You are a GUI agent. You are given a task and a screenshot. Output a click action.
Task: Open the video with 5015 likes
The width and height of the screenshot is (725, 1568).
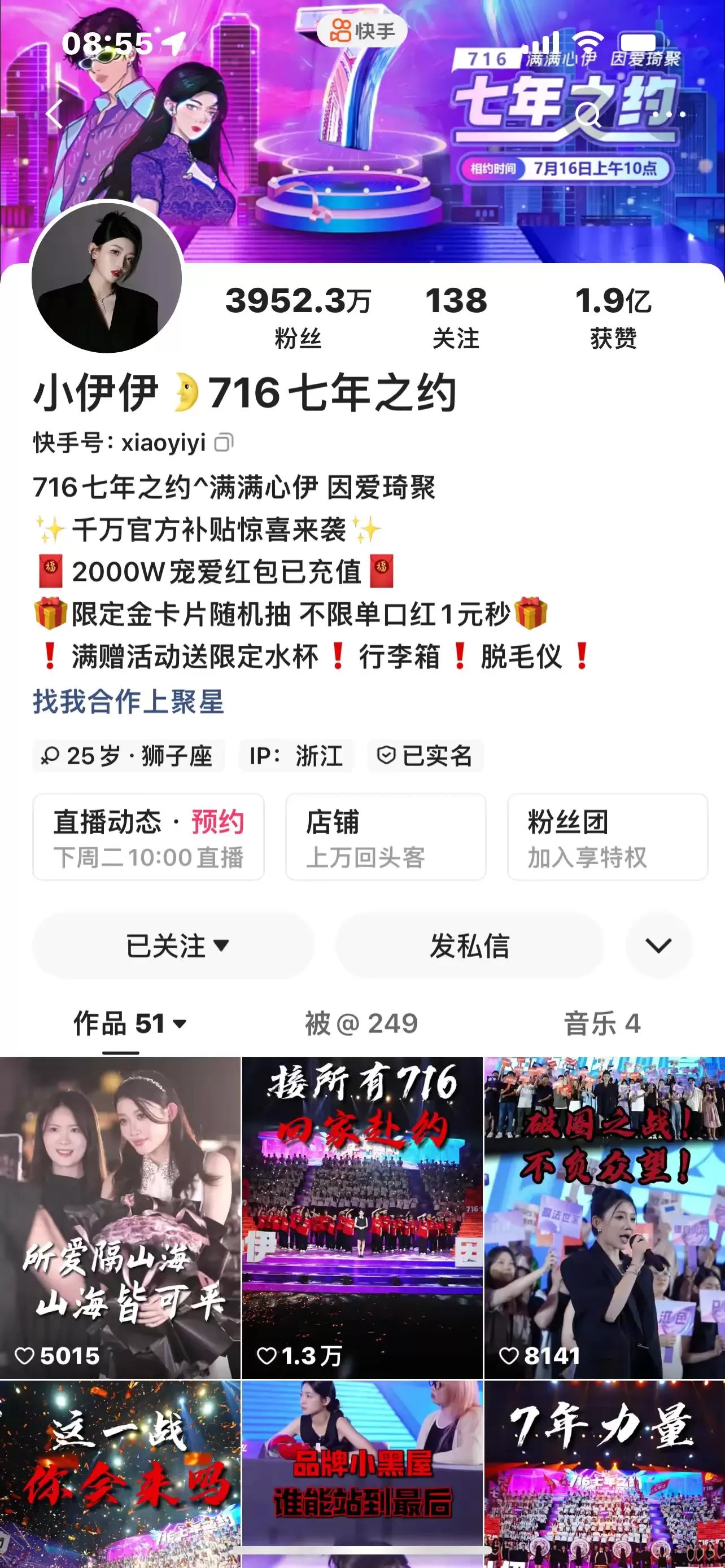pos(120,1217)
